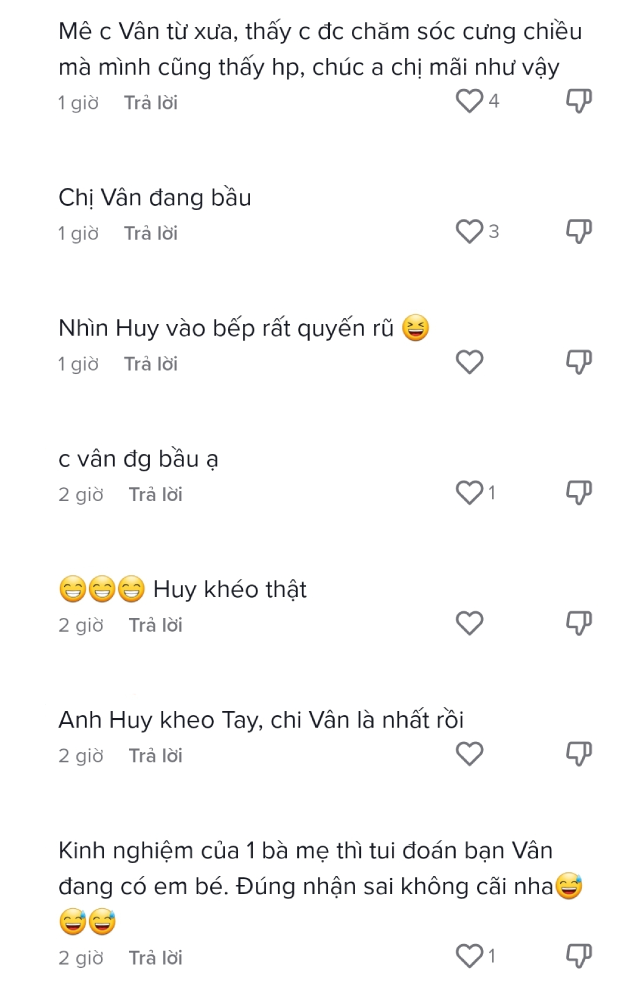This screenshot has width=637, height=993.
Task: Choose Trả lời under "Huy khéo thật"
Action: pos(156,625)
